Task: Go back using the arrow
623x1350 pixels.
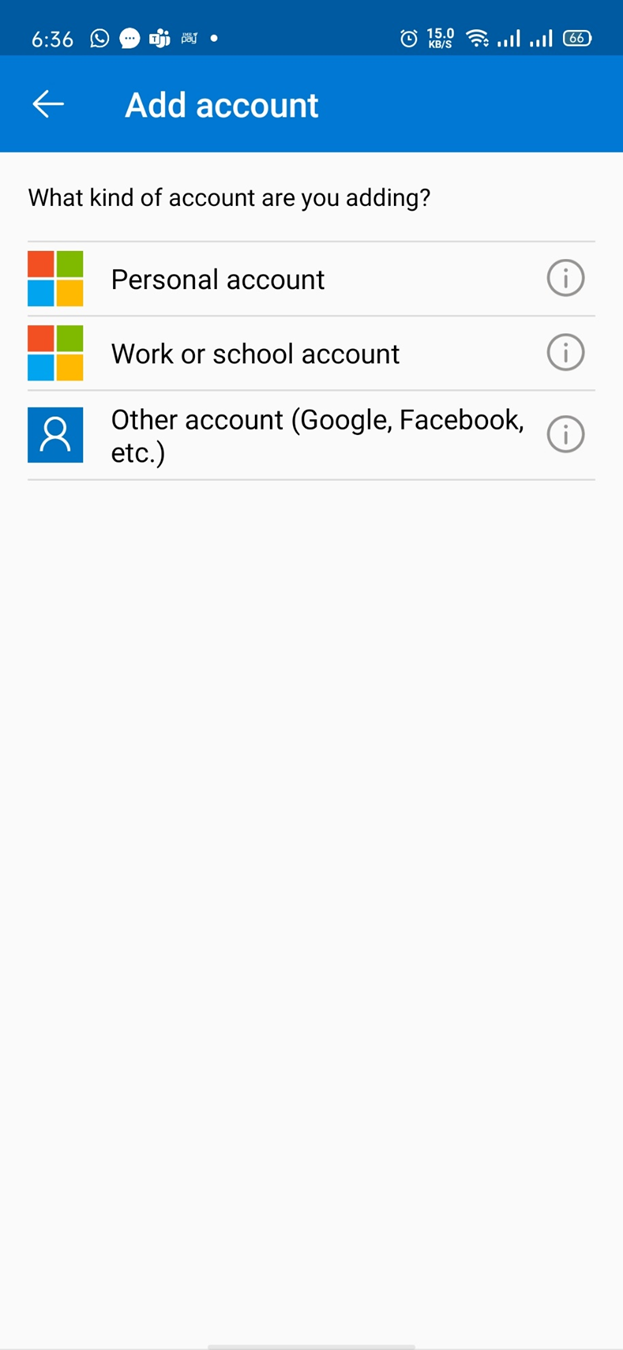Action: 48,104
